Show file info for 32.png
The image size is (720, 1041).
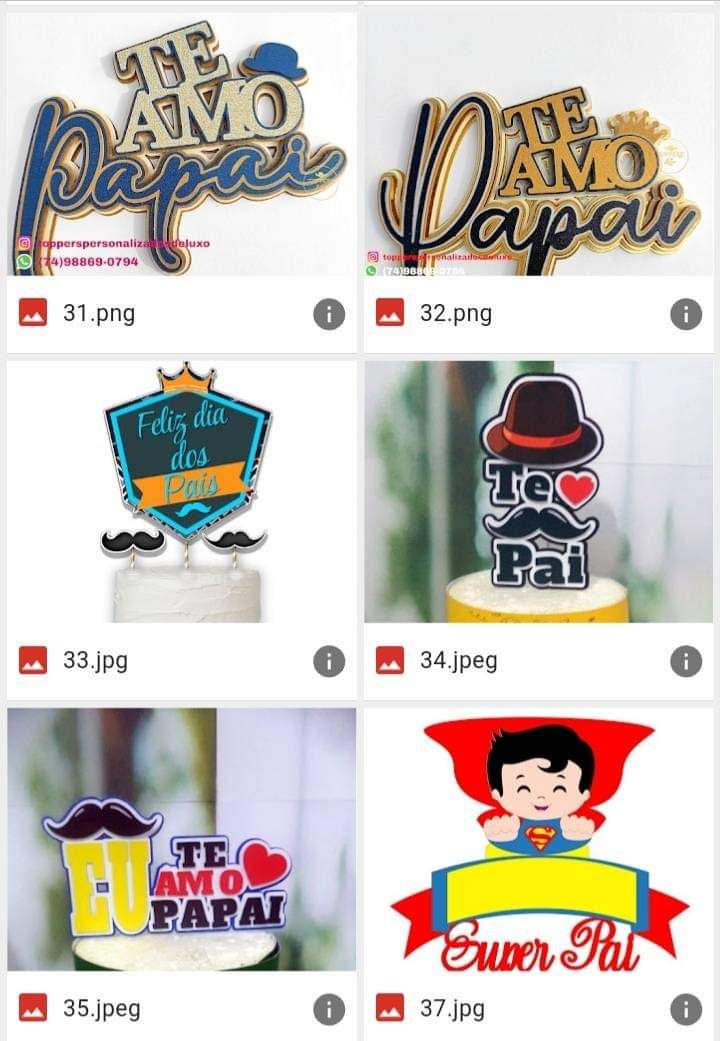point(686,314)
